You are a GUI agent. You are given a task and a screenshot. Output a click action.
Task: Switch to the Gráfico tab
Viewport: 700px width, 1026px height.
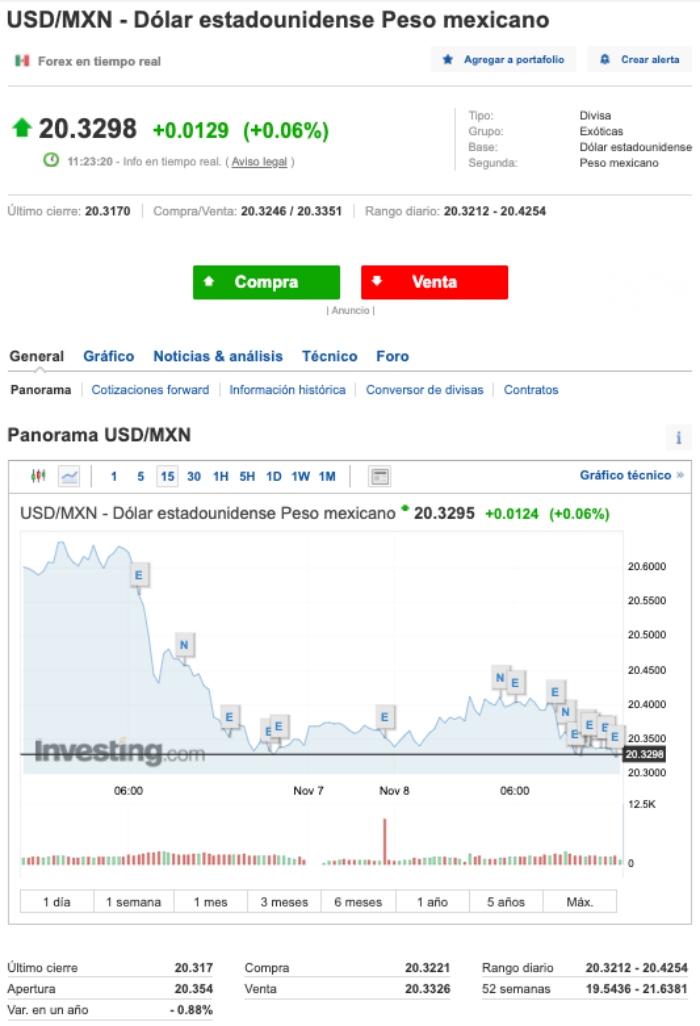108,356
